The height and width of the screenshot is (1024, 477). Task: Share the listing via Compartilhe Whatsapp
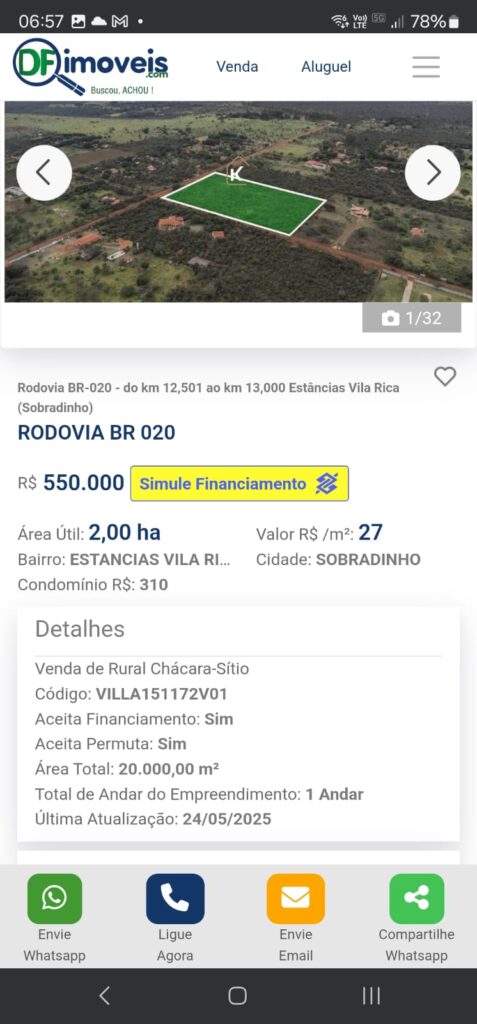coord(416,918)
